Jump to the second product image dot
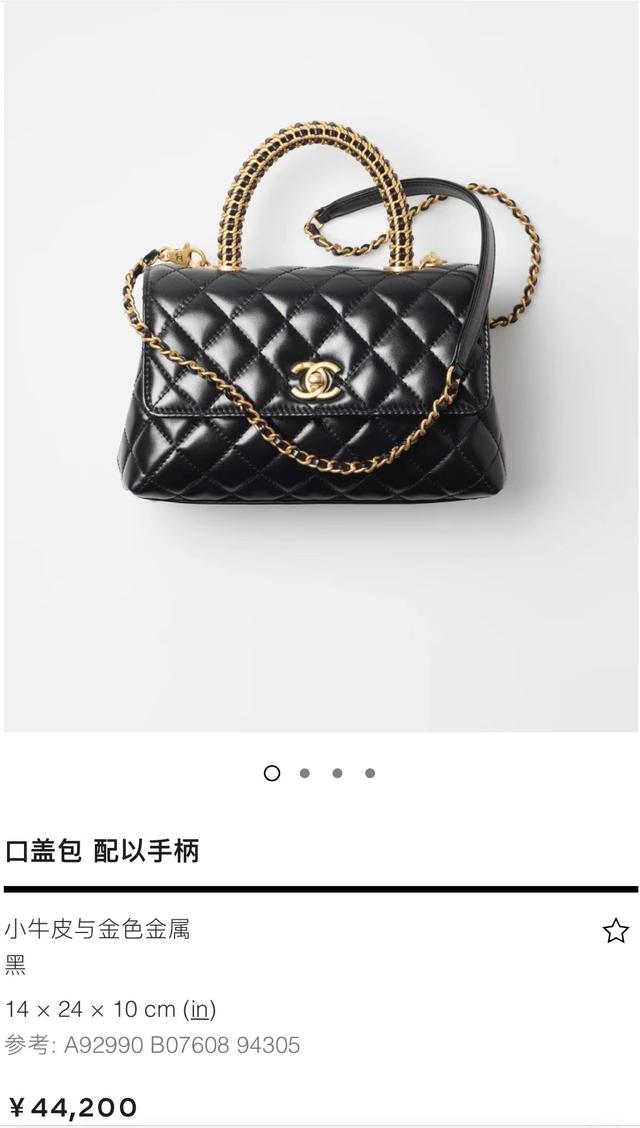The height and width of the screenshot is (1128, 640). [305, 773]
